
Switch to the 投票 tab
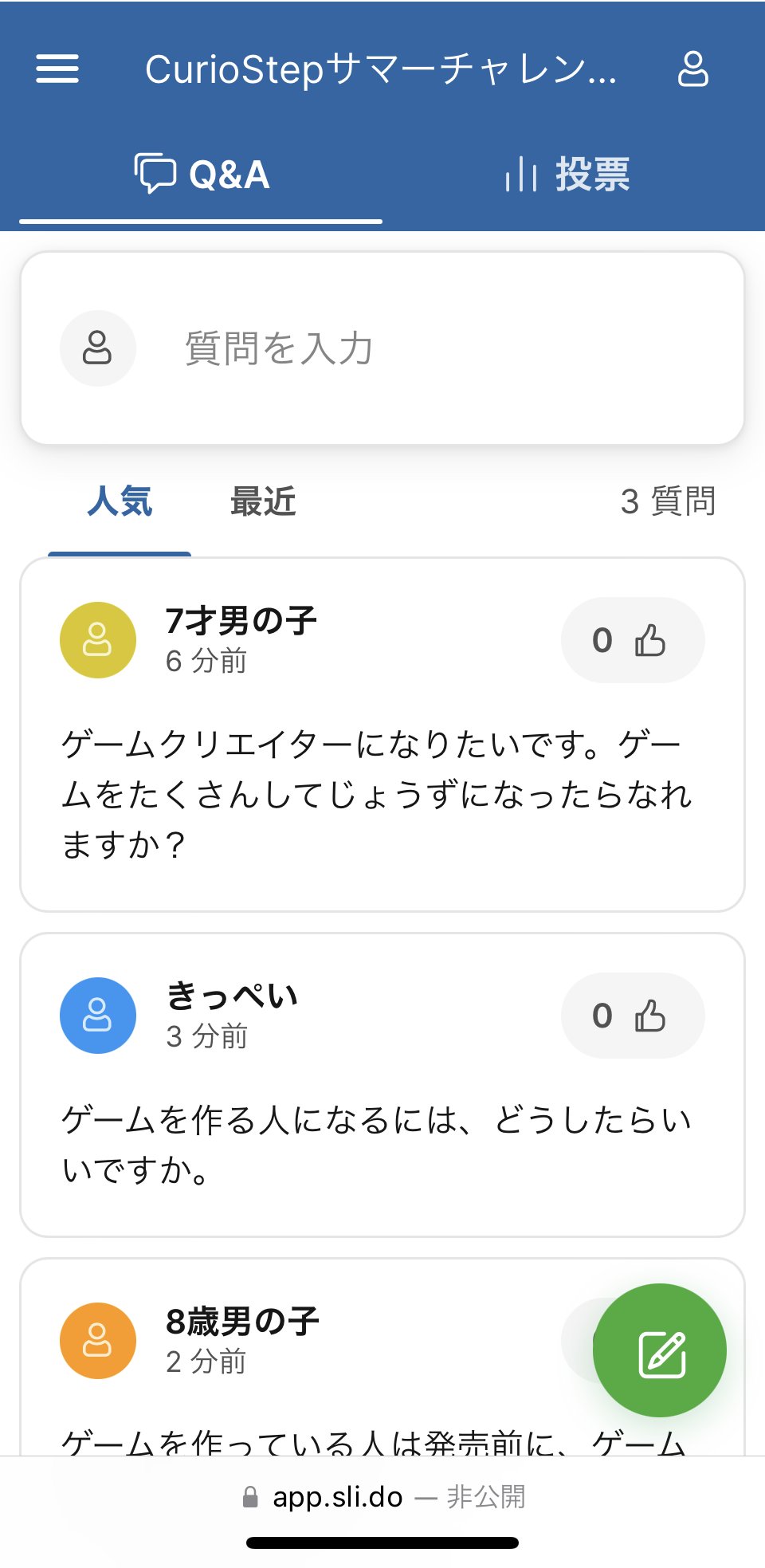pyautogui.click(x=567, y=174)
